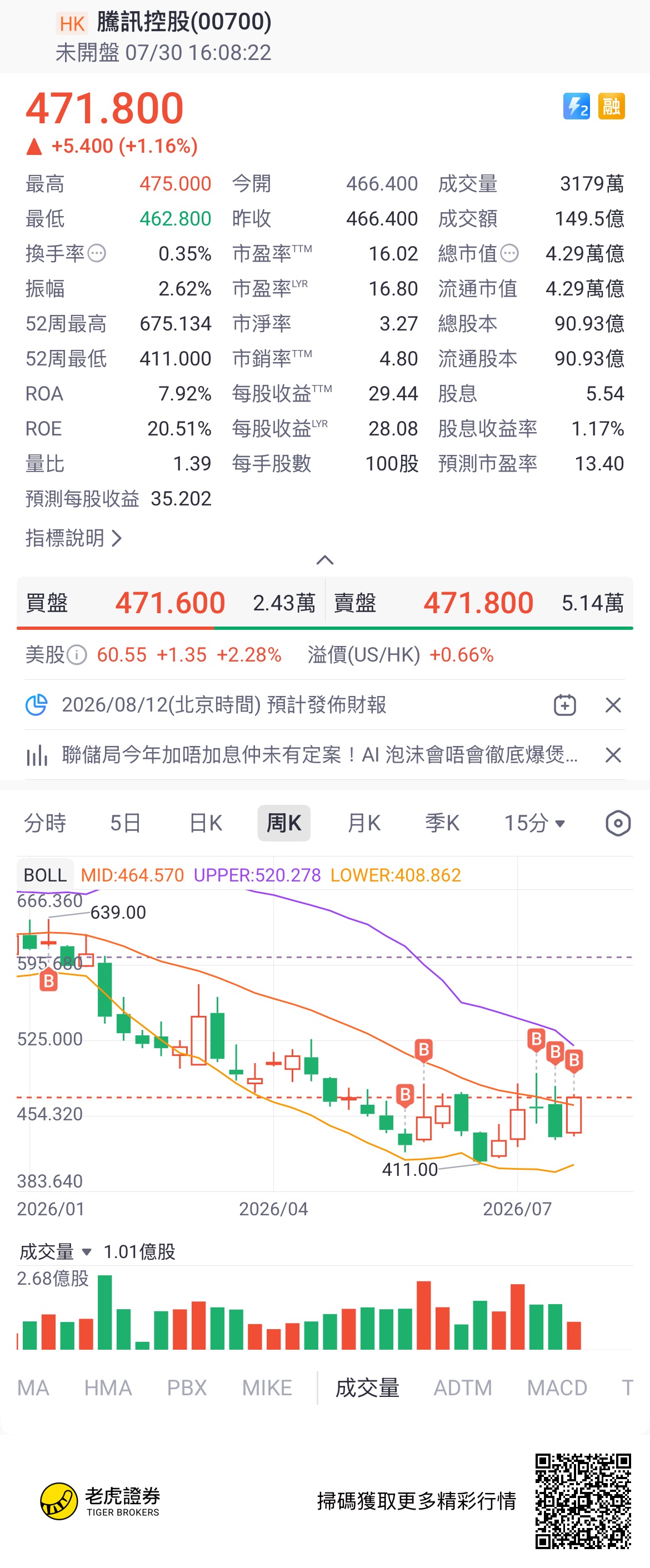The height and width of the screenshot is (1568, 650).
Task: Collapse the stock details panel with the up chevron
Action: coord(325,560)
